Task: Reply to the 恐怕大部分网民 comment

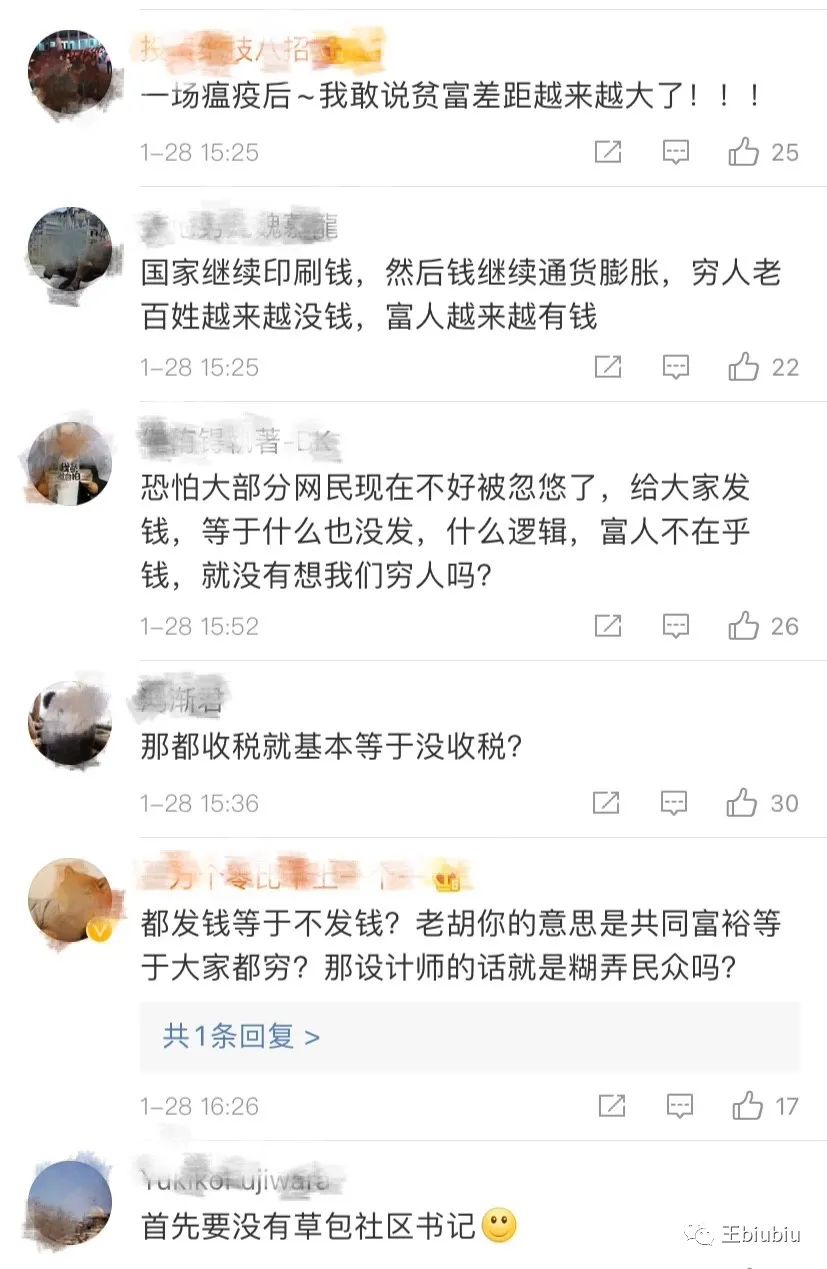Action: (x=676, y=626)
